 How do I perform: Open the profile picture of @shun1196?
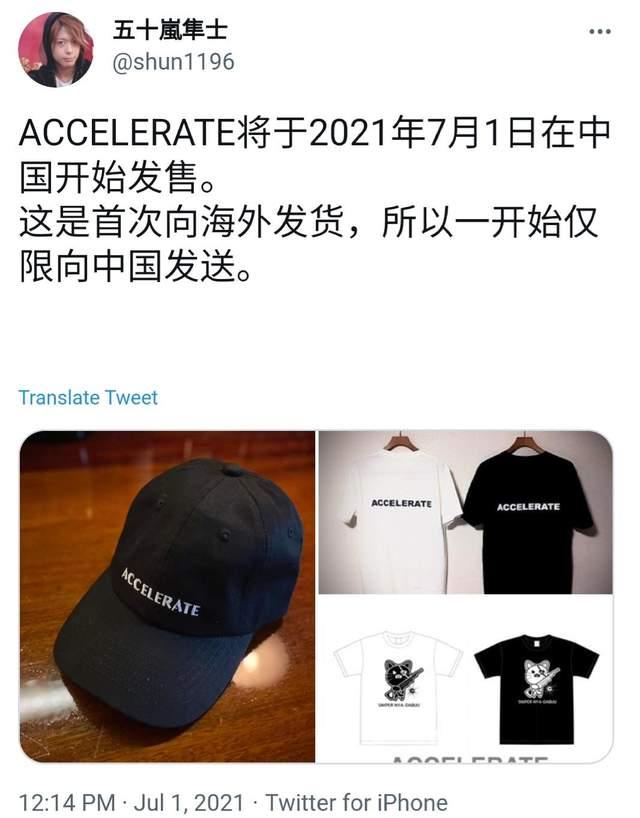pos(56,49)
